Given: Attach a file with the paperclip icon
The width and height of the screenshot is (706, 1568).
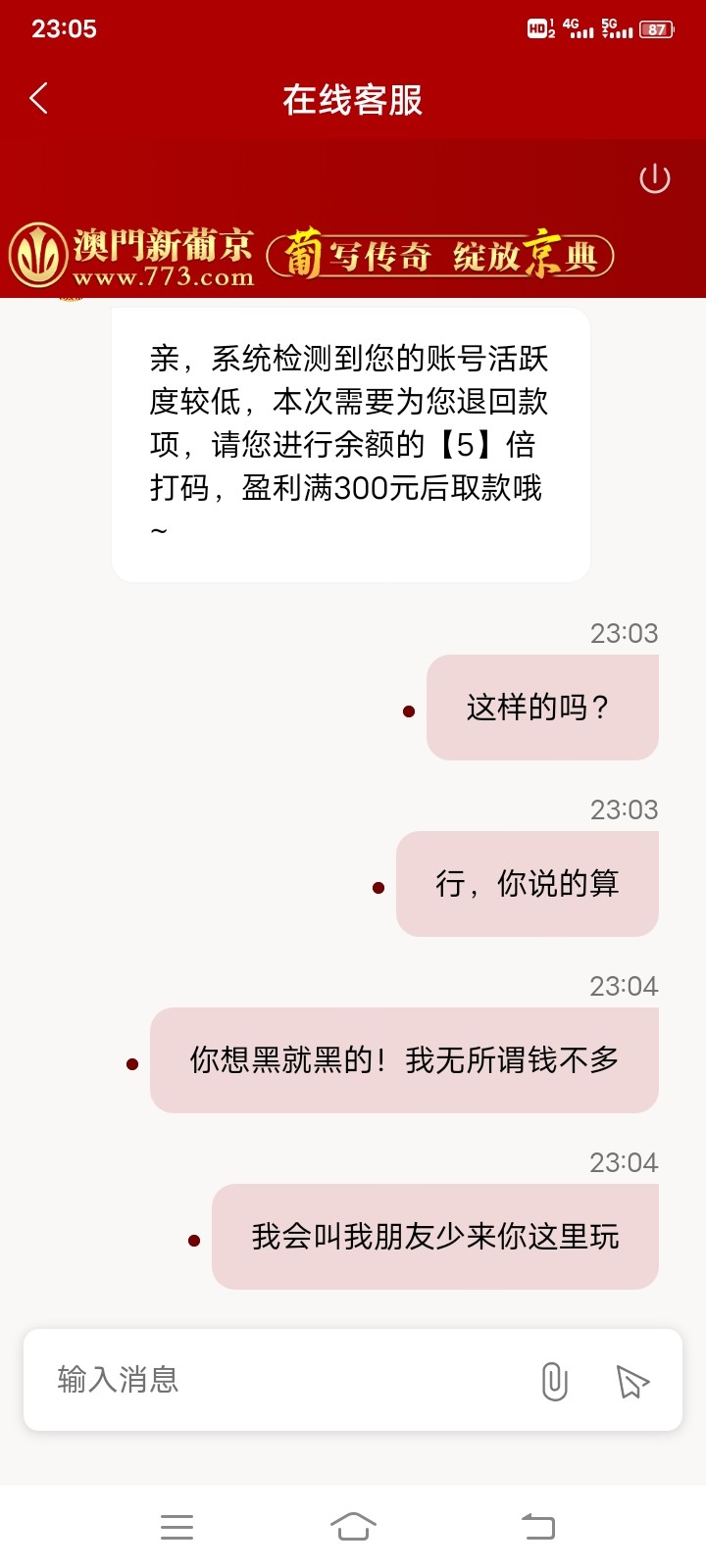Looking at the screenshot, I should coord(554,1381).
